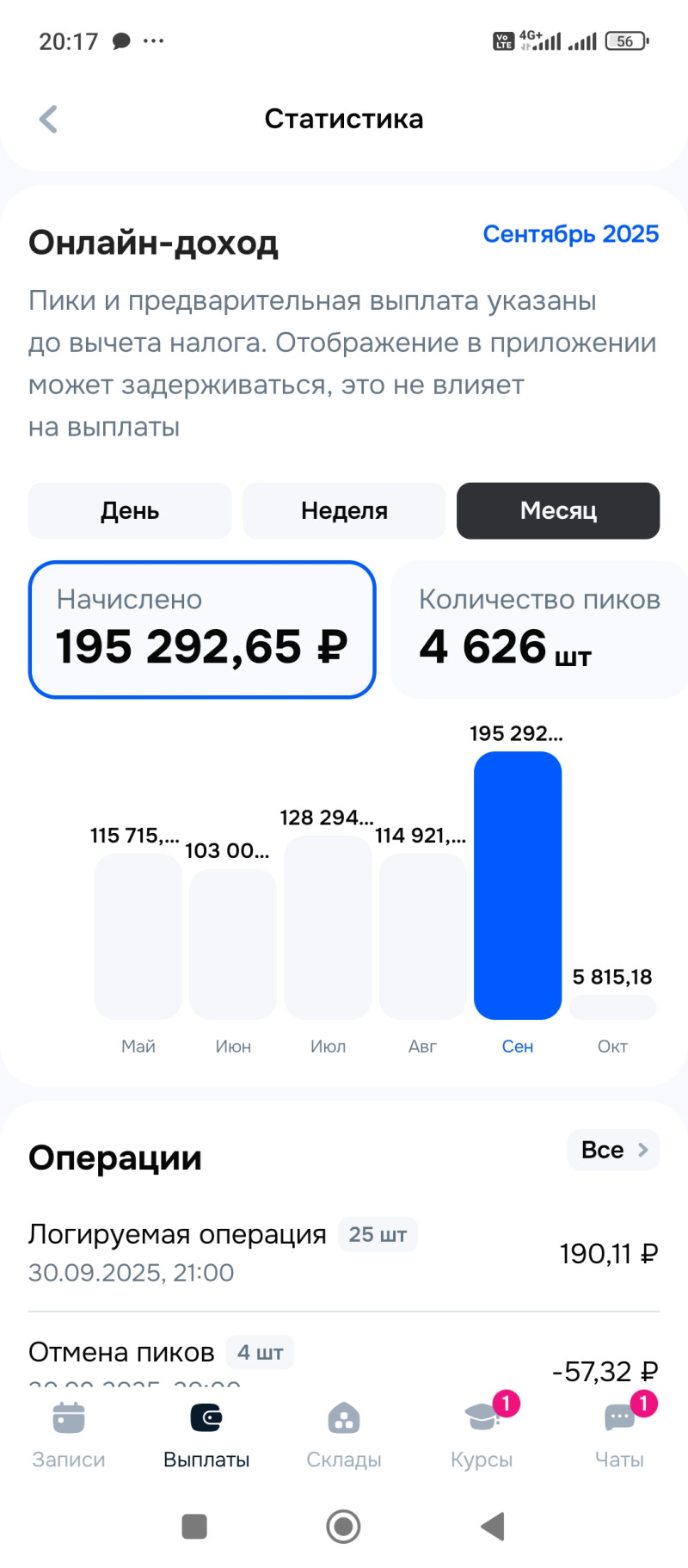The height and width of the screenshot is (1568, 688).
Task: Select the Май bar in chart
Action: pos(138,936)
